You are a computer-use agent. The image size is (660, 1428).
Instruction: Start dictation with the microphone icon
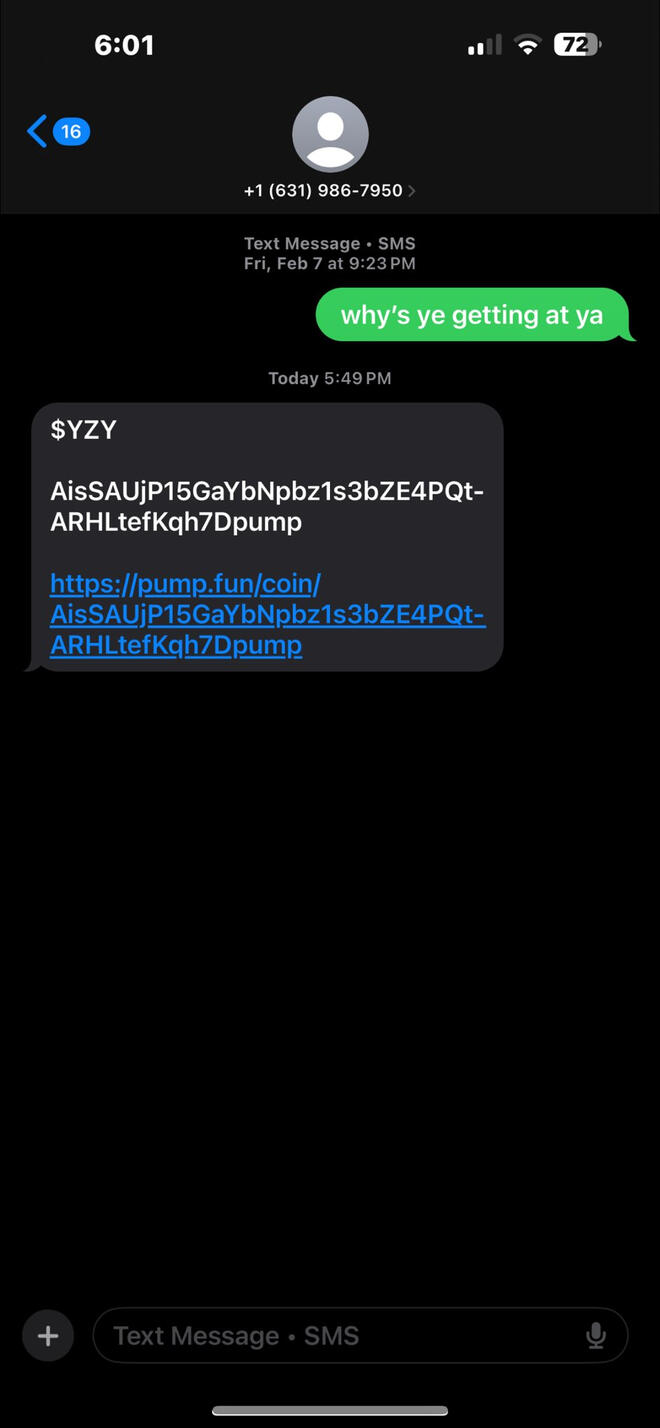coord(596,1336)
